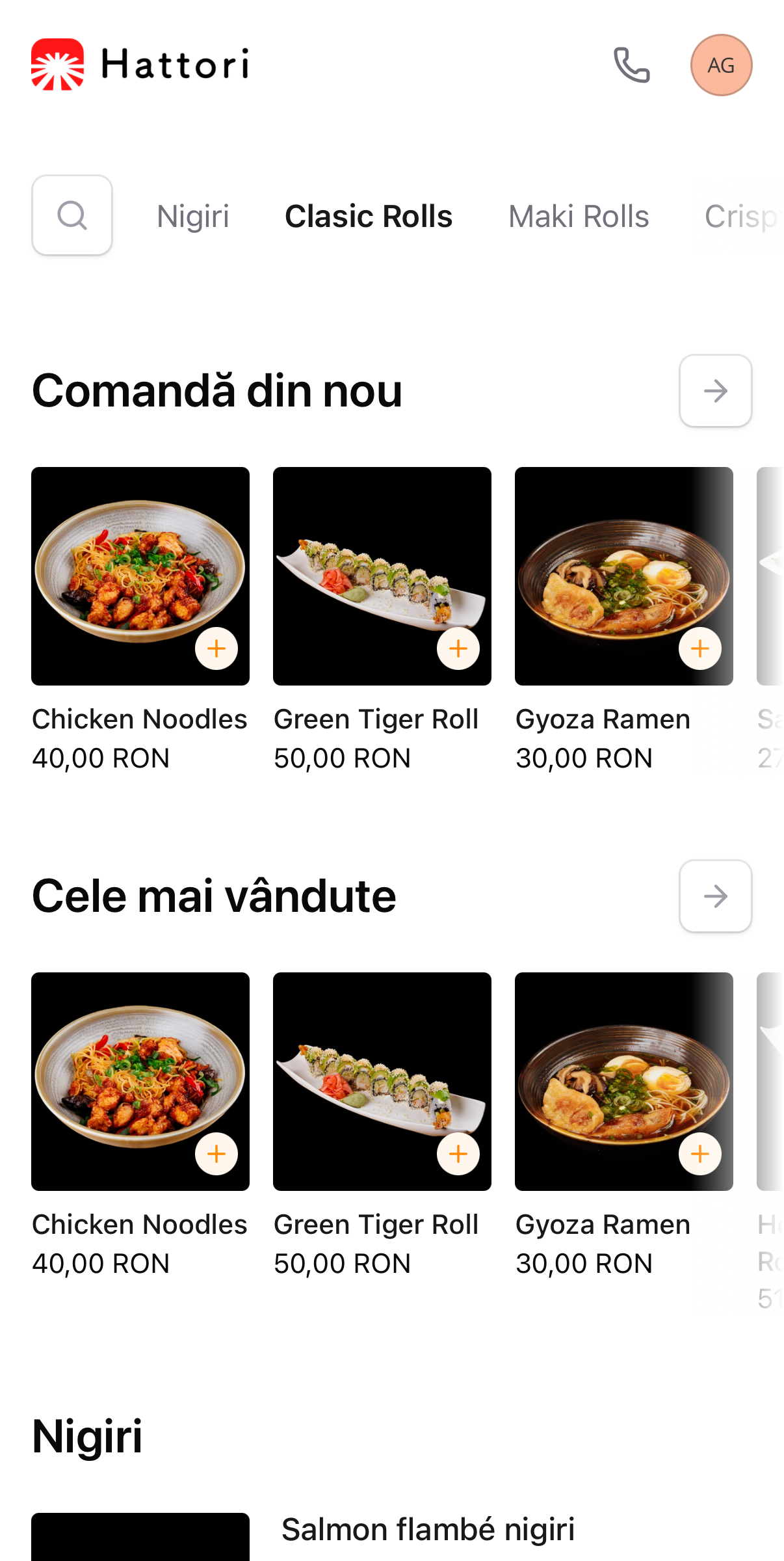Add Chicken Noodles from Cele mai vândute

coord(216,1154)
